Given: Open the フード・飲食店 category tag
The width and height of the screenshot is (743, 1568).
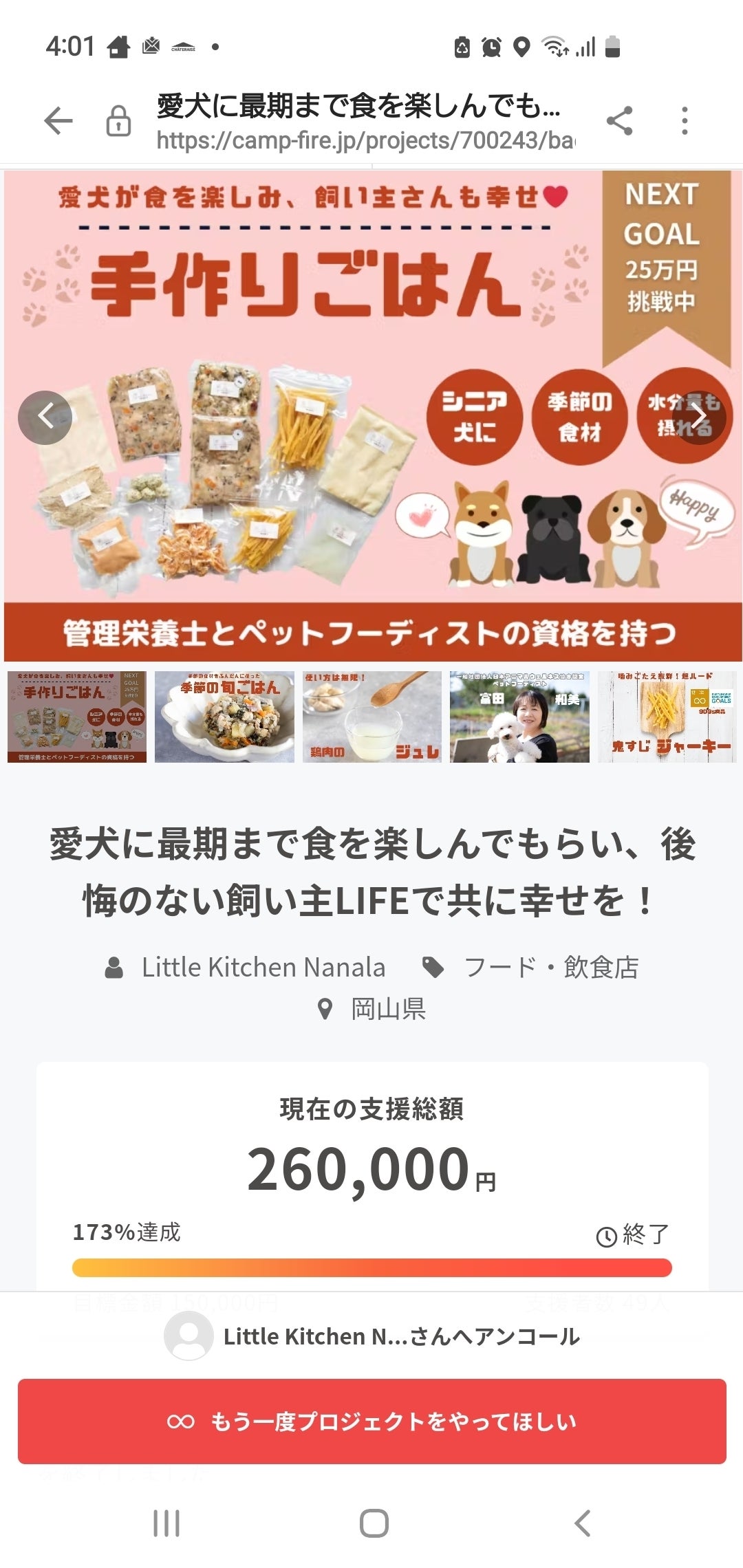Looking at the screenshot, I should point(550,967).
